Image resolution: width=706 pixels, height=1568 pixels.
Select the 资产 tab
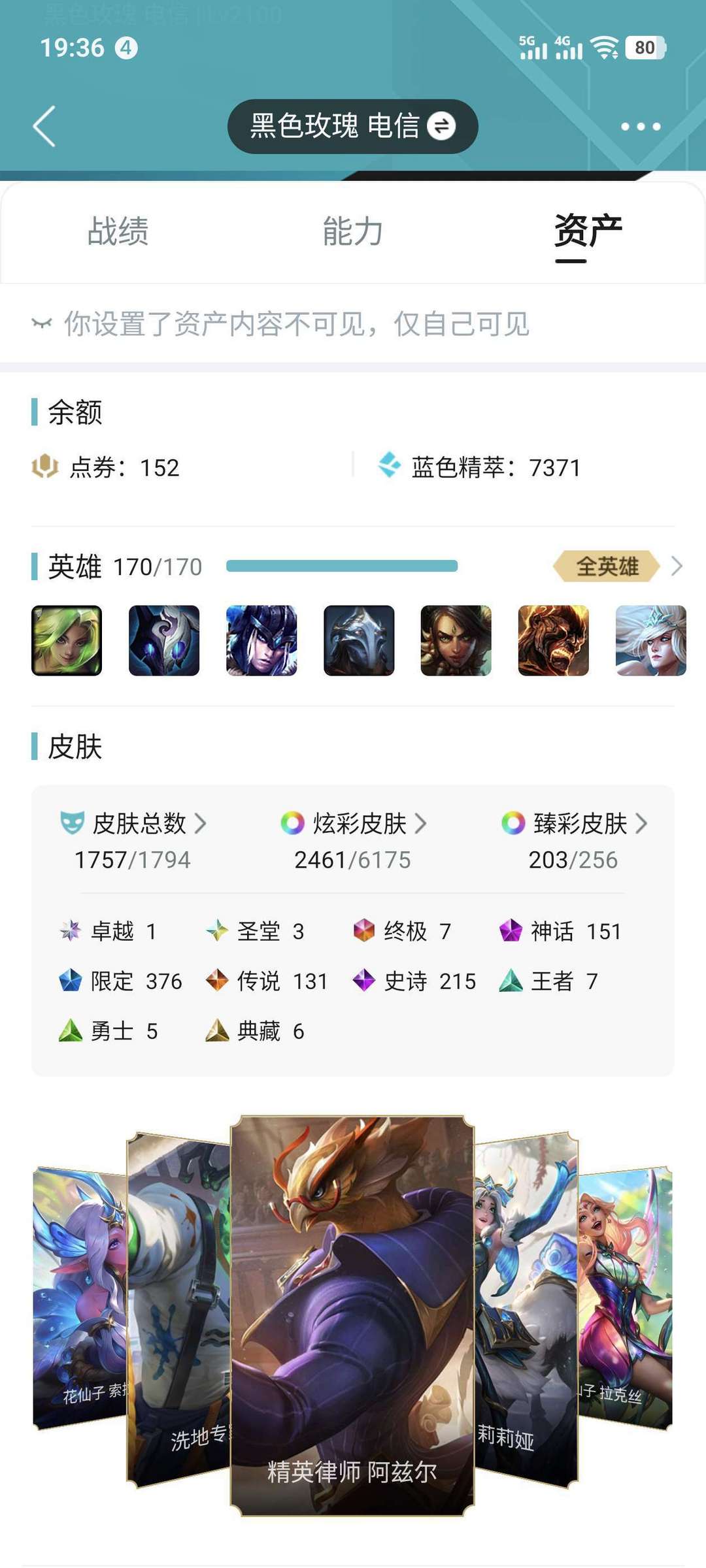pyautogui.click(x=588, y=231)
